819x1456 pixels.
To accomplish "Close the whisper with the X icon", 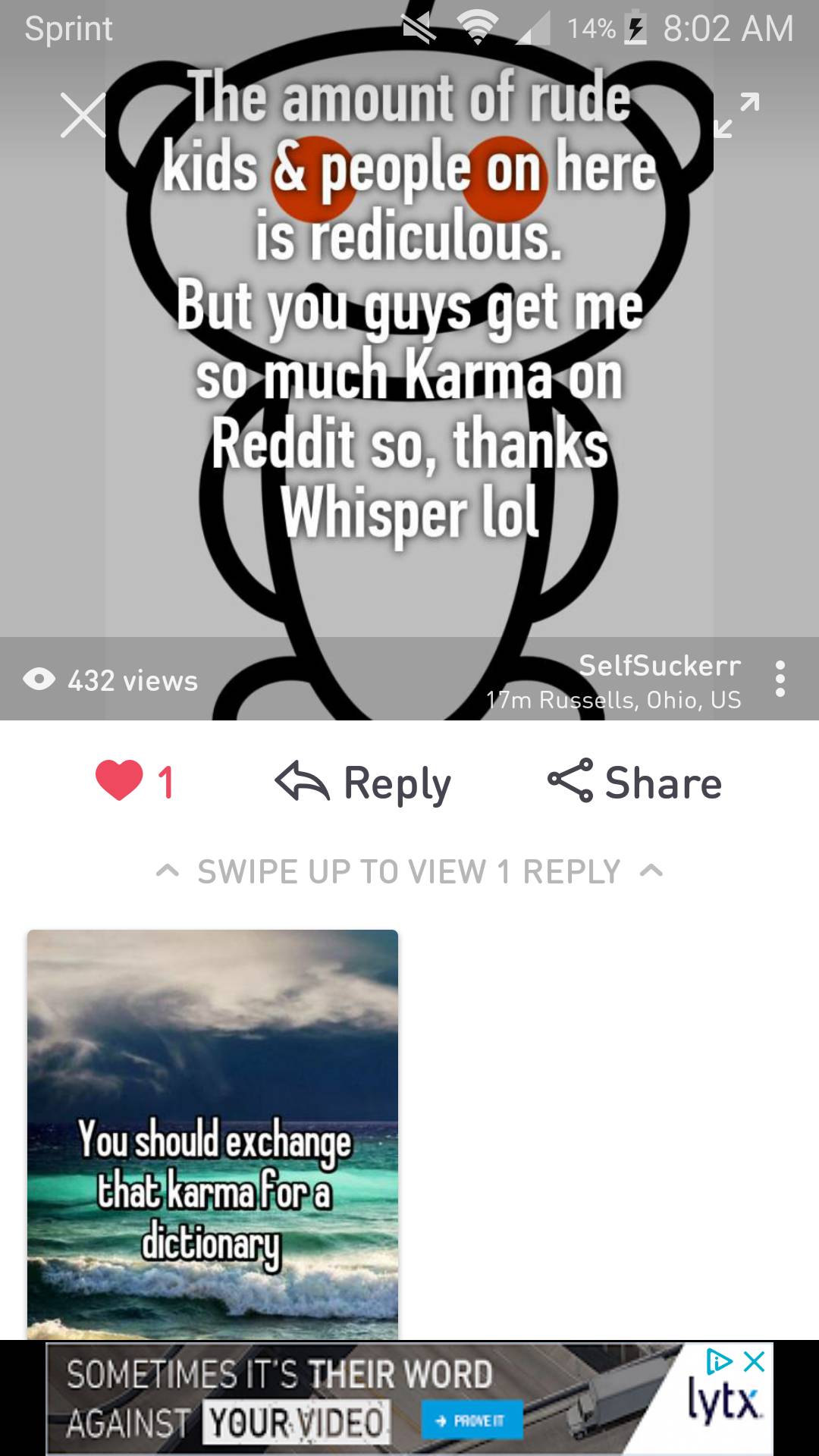I will pos(83,116).
